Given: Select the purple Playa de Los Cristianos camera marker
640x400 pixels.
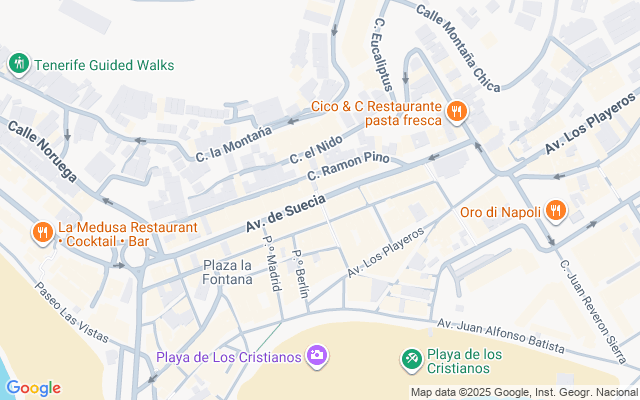Looking at the screenshot, I should pos(317,356).
